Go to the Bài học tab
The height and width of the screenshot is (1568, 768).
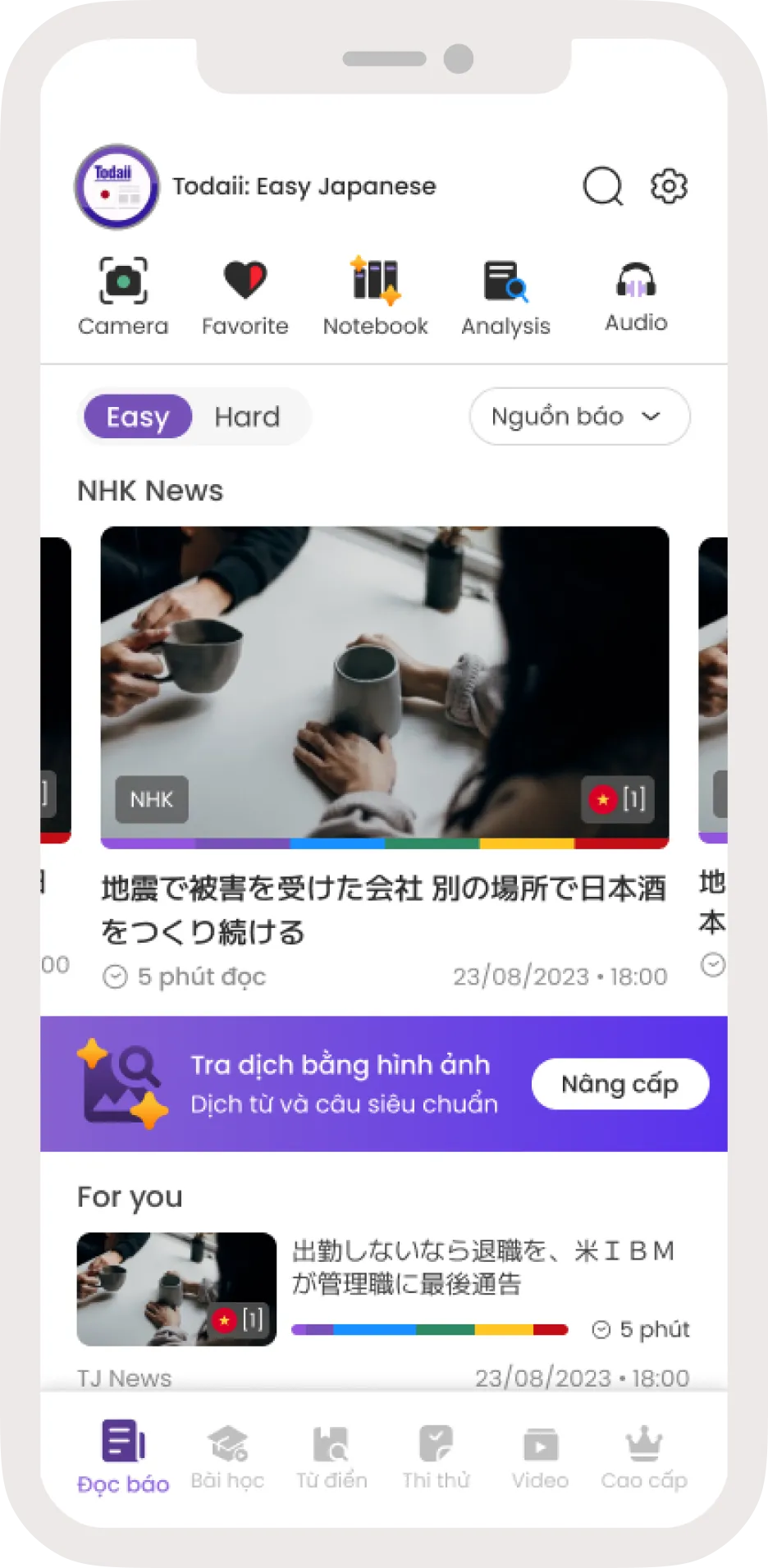point(227,1456)
